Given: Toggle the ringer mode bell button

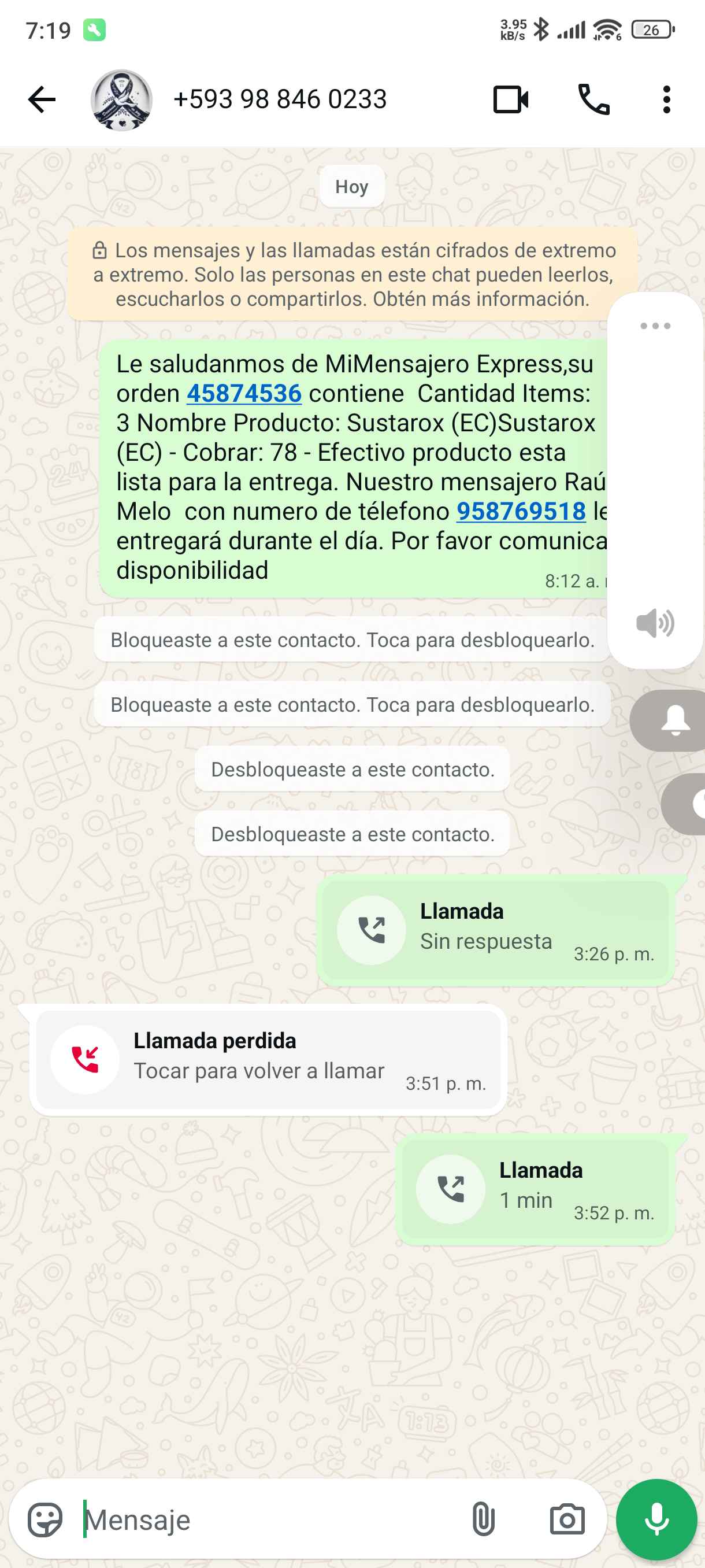Looking at the screenshot, I should [x=674, y=721].
